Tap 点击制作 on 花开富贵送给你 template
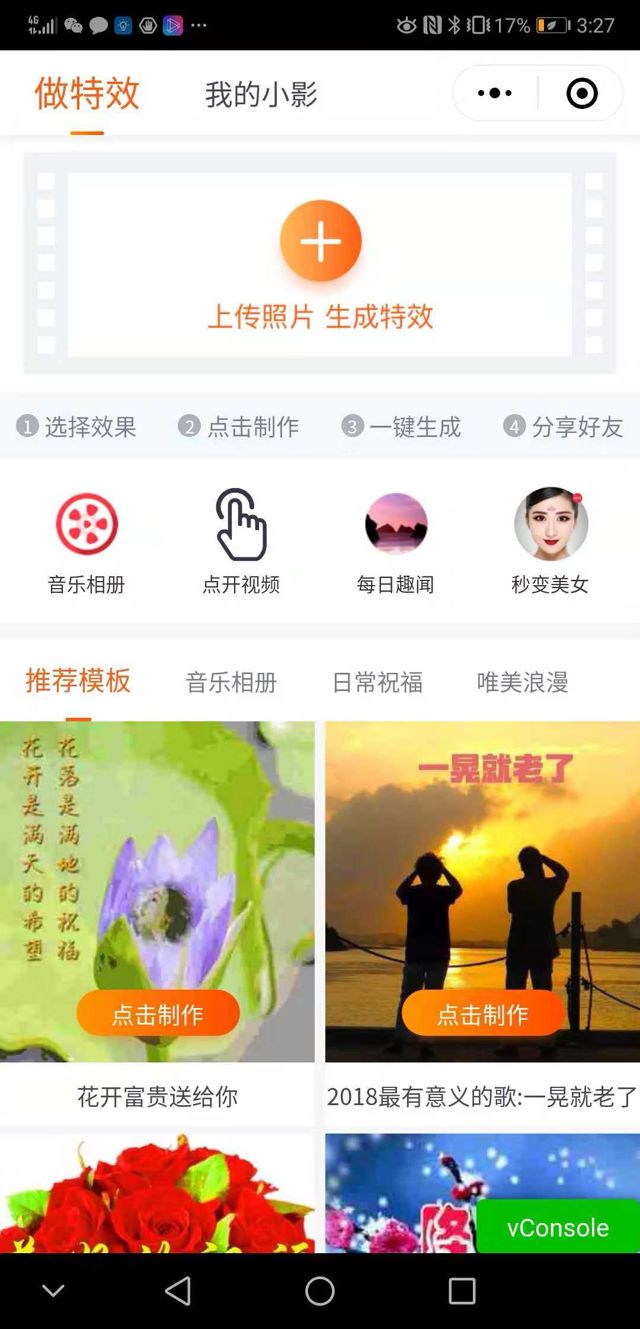 tap(158, 1014)
